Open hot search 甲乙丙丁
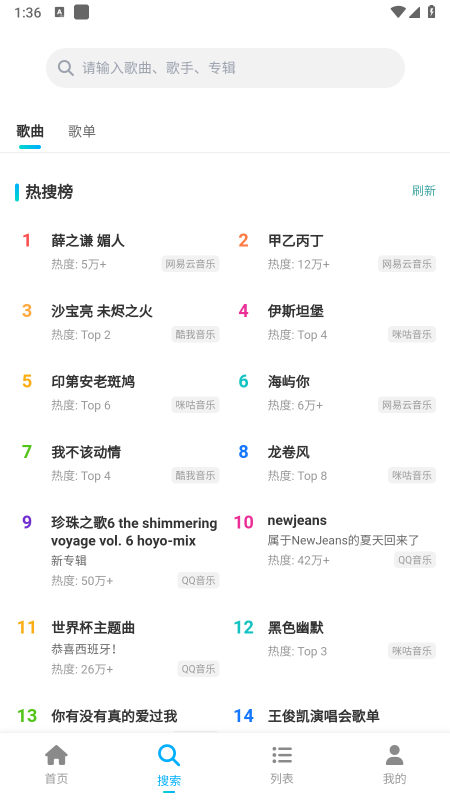This screenshot has width=450, height=800. 335,252
